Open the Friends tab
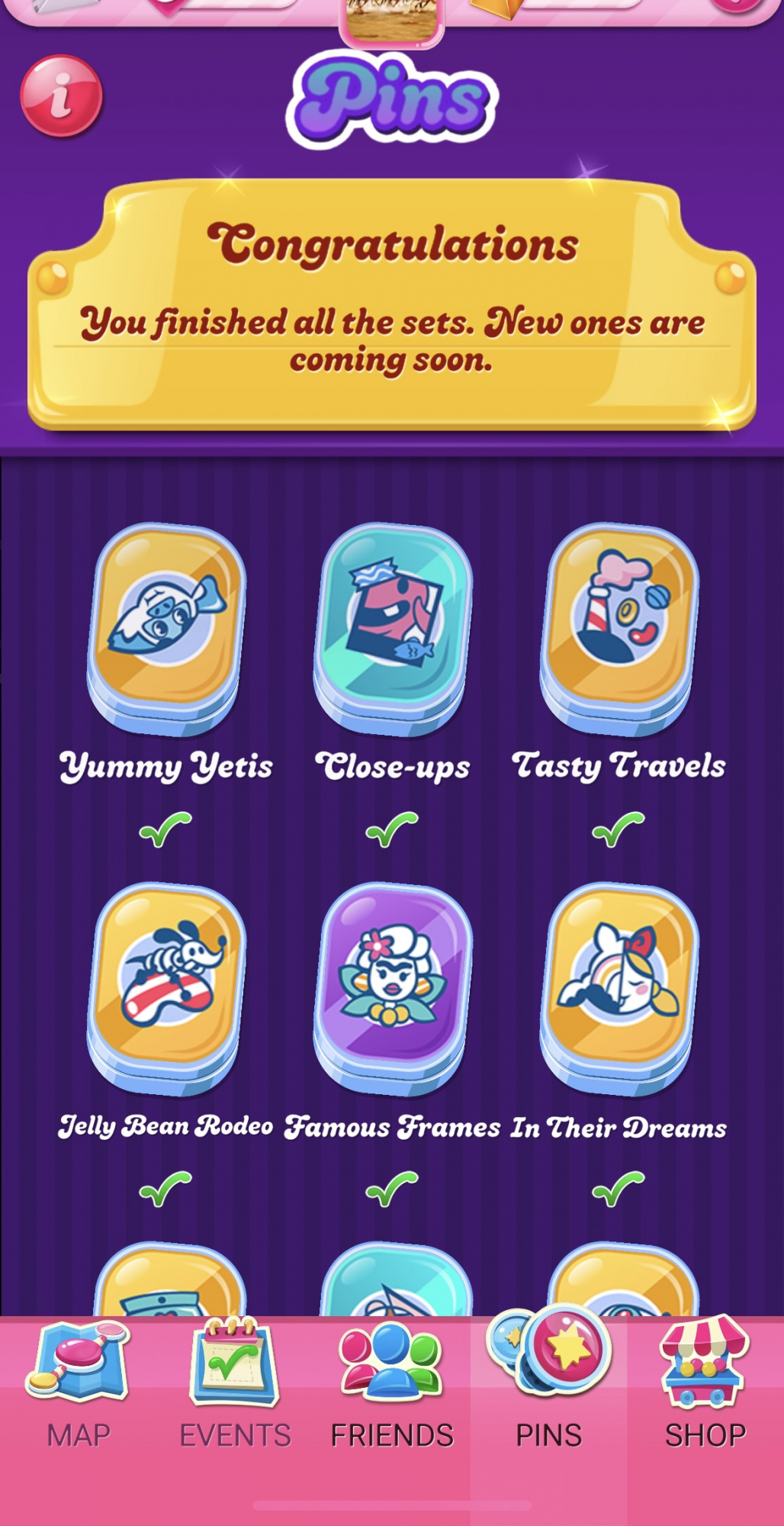The height and width of the screenshot is (1526, 784). pos(392,1385)
